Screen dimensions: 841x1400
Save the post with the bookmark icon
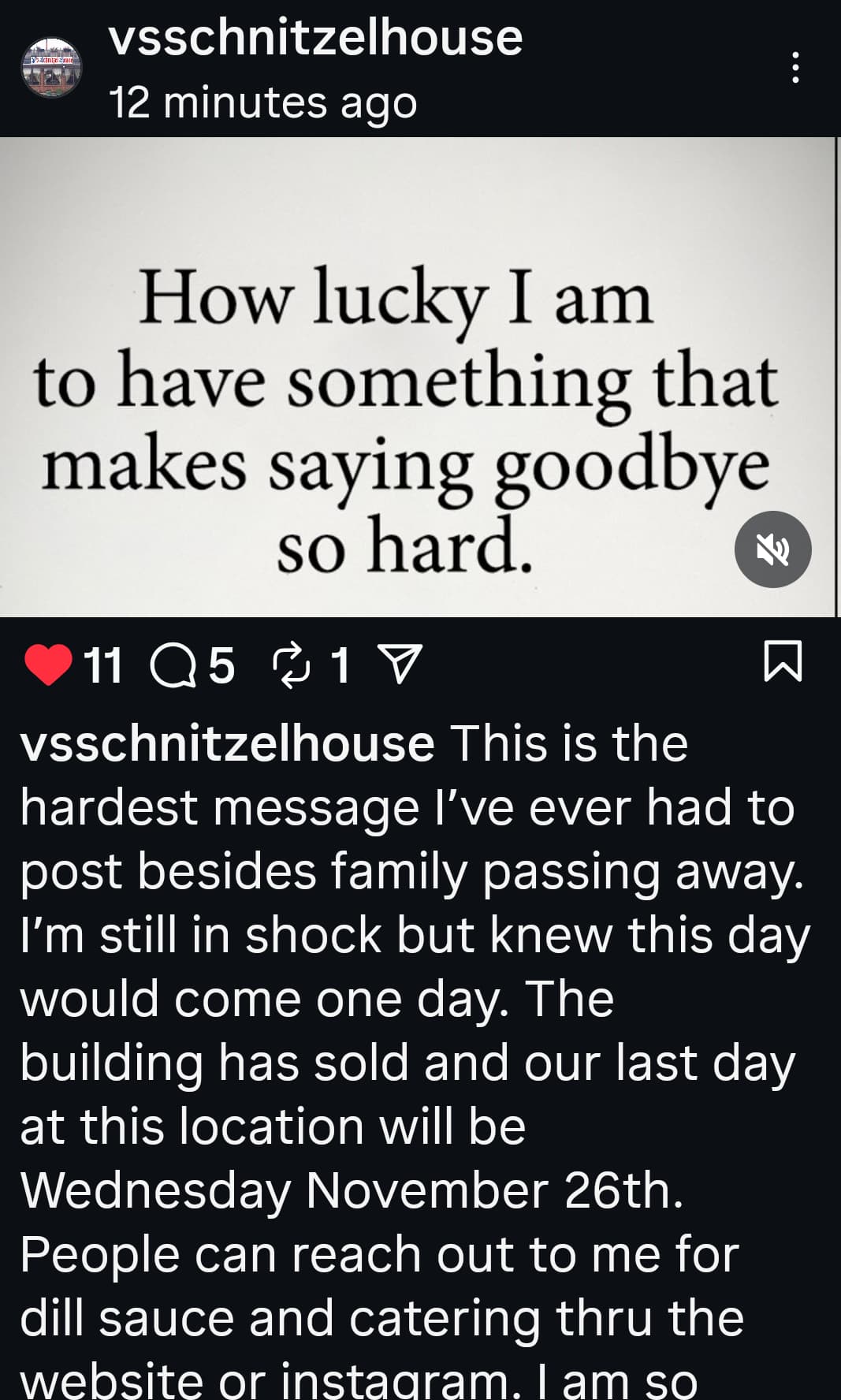click(783, 661)
